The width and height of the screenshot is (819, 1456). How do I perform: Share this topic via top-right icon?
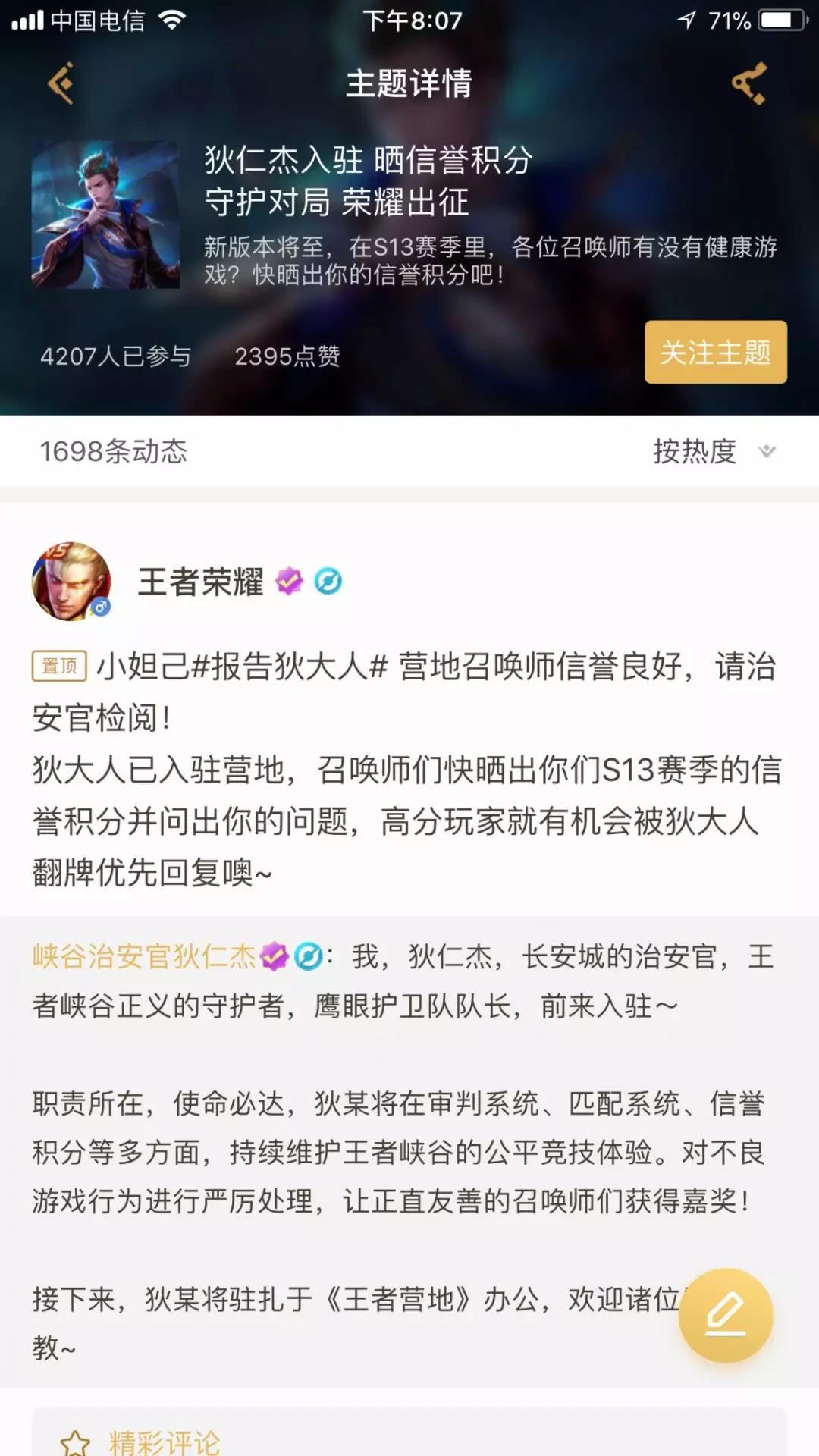(x=749, y=83)
